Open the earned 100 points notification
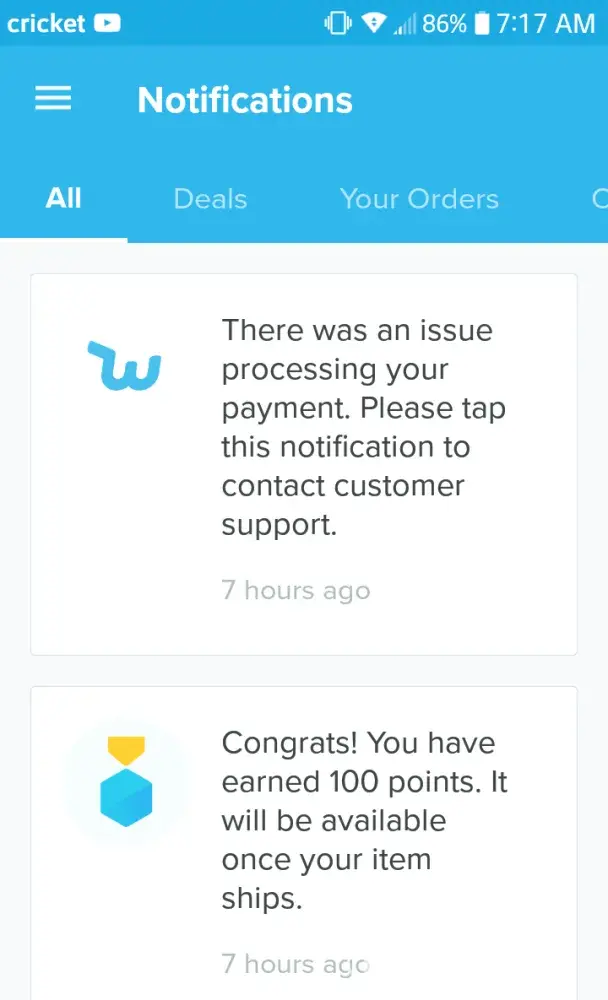 pyautogui.click(x=304, y=840)
